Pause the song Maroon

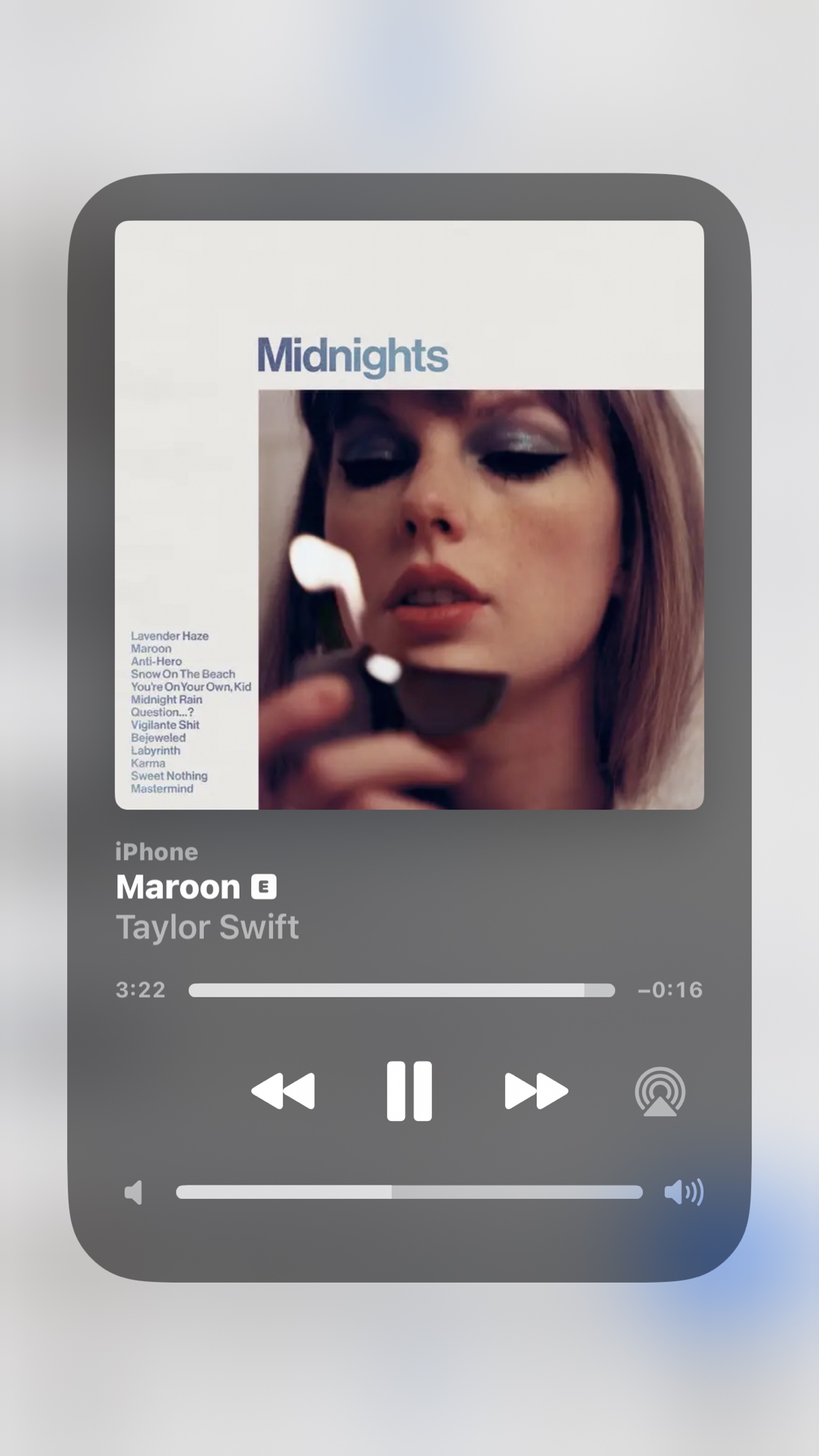pos(408,1091)
